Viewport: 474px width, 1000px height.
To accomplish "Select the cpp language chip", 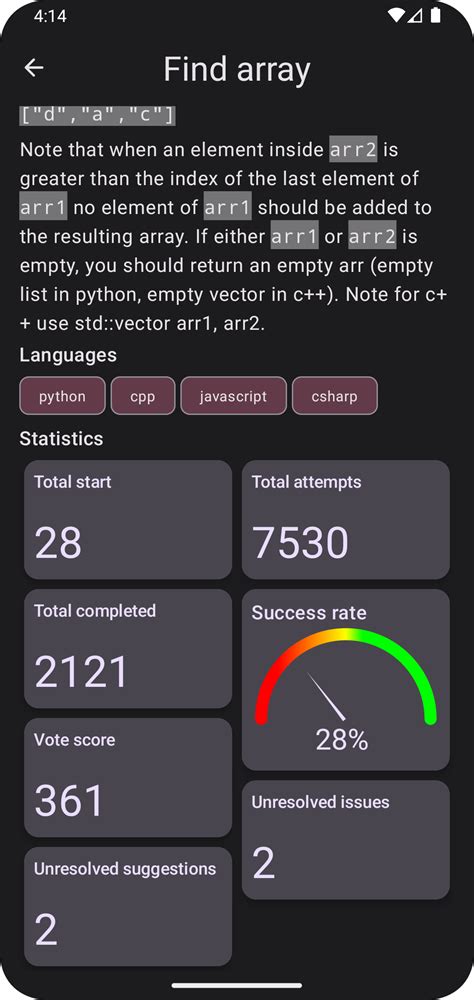I will [x=143, y=396].
